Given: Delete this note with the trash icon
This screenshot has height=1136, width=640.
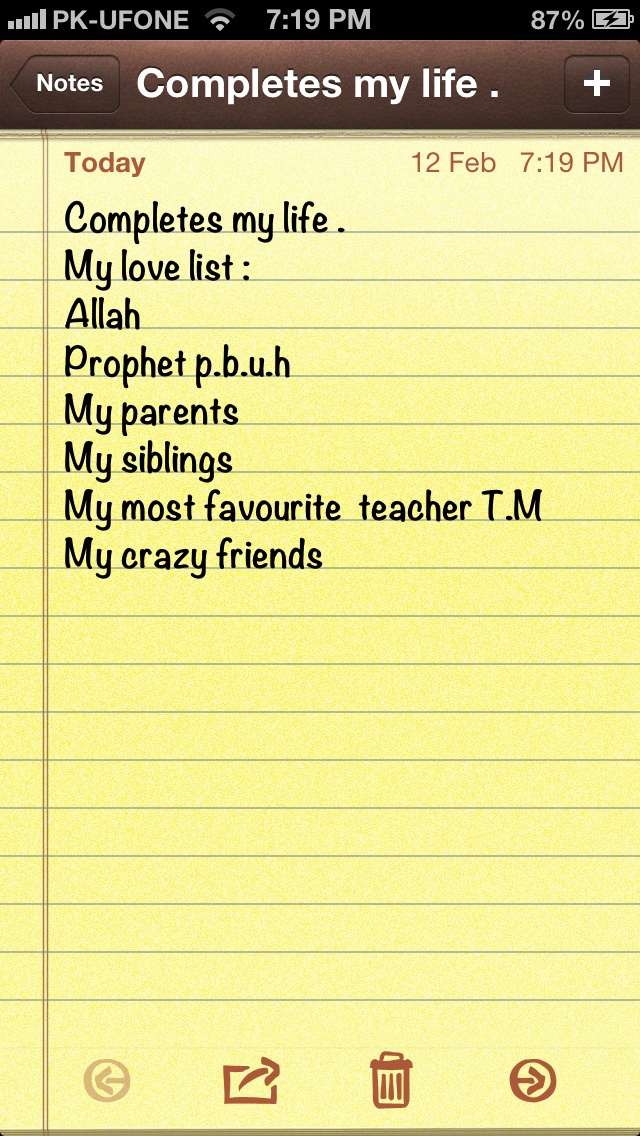Looking at the screenshot, I should coord(391,1080).
